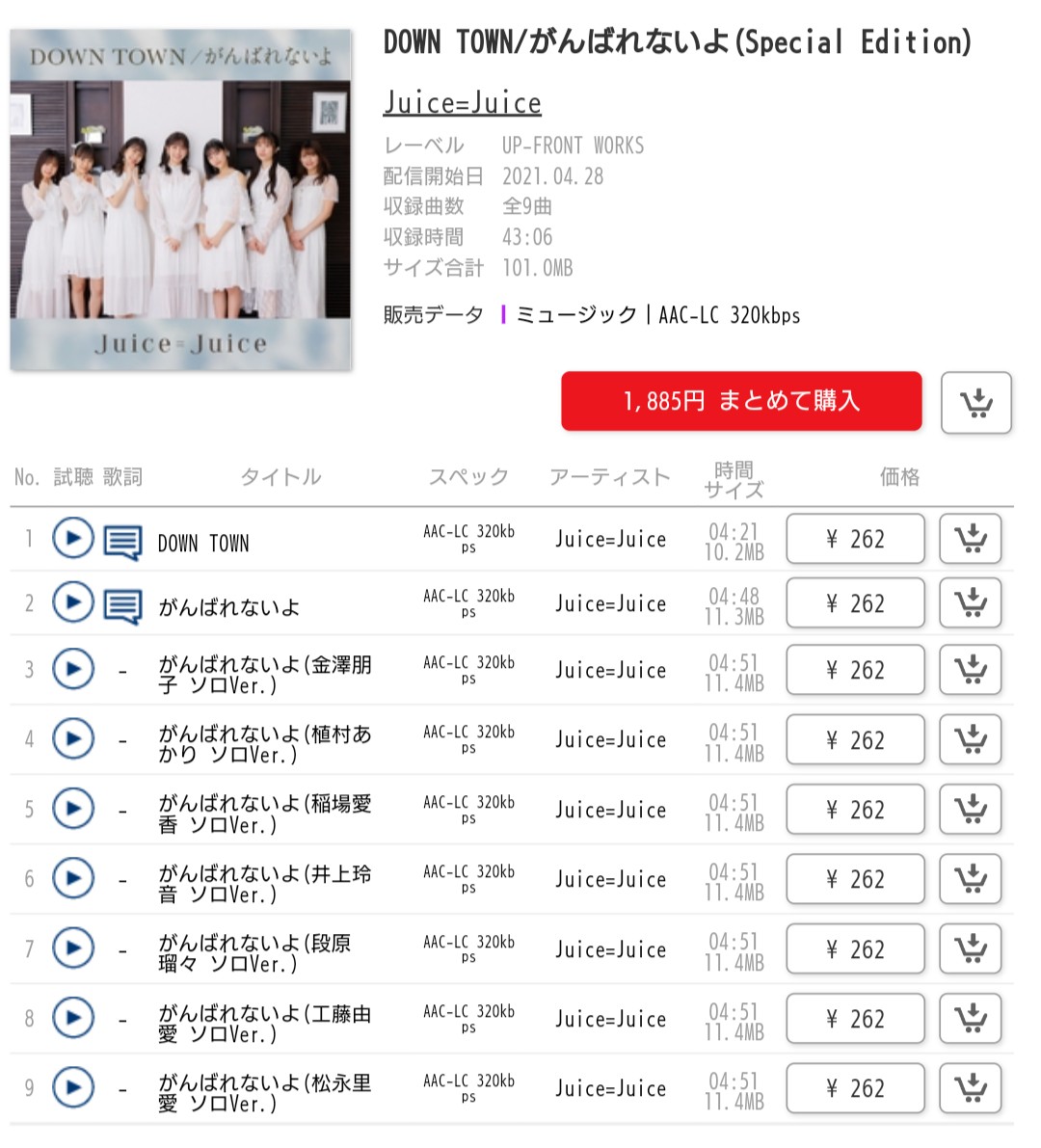Listen to the 植村あかり ソロVer. sample

73,739
